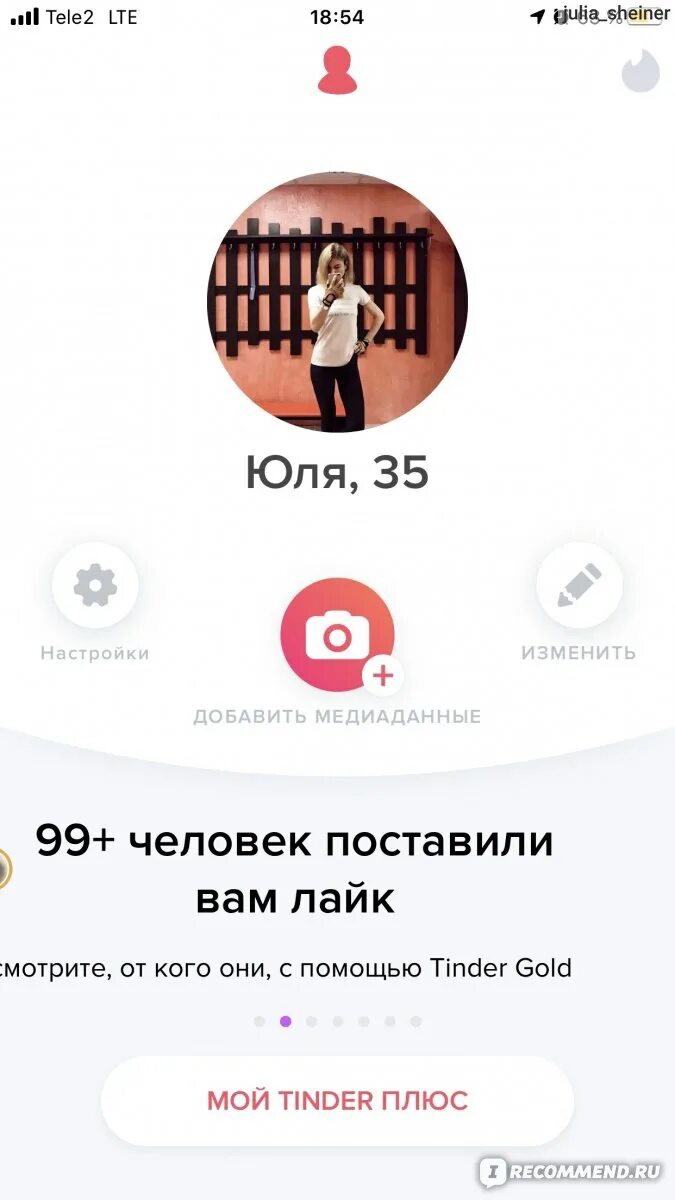
Task: View Юля's profile photo
Action: (x=337, y=302)
